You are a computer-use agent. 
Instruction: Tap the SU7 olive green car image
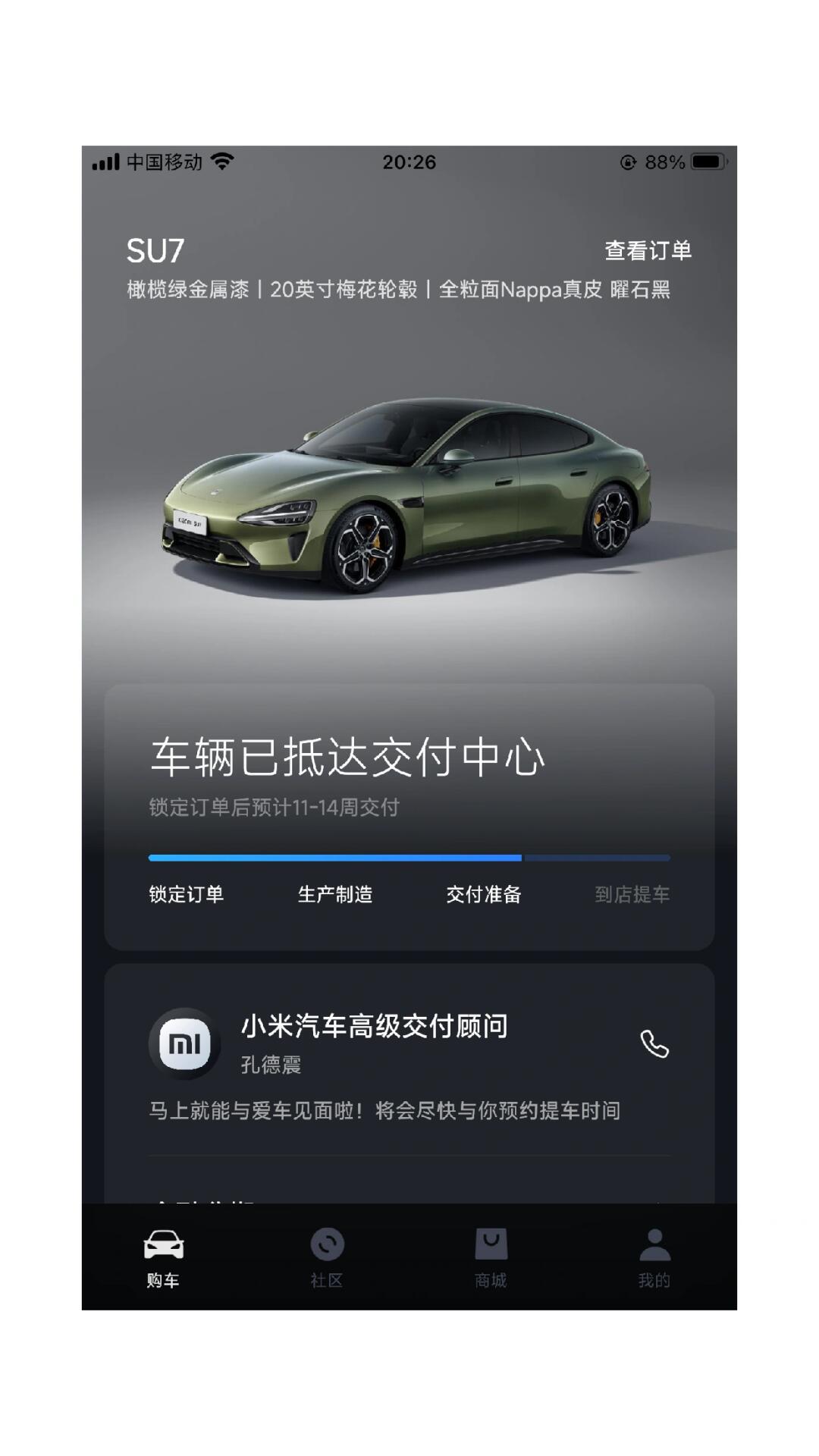point(409,493)
